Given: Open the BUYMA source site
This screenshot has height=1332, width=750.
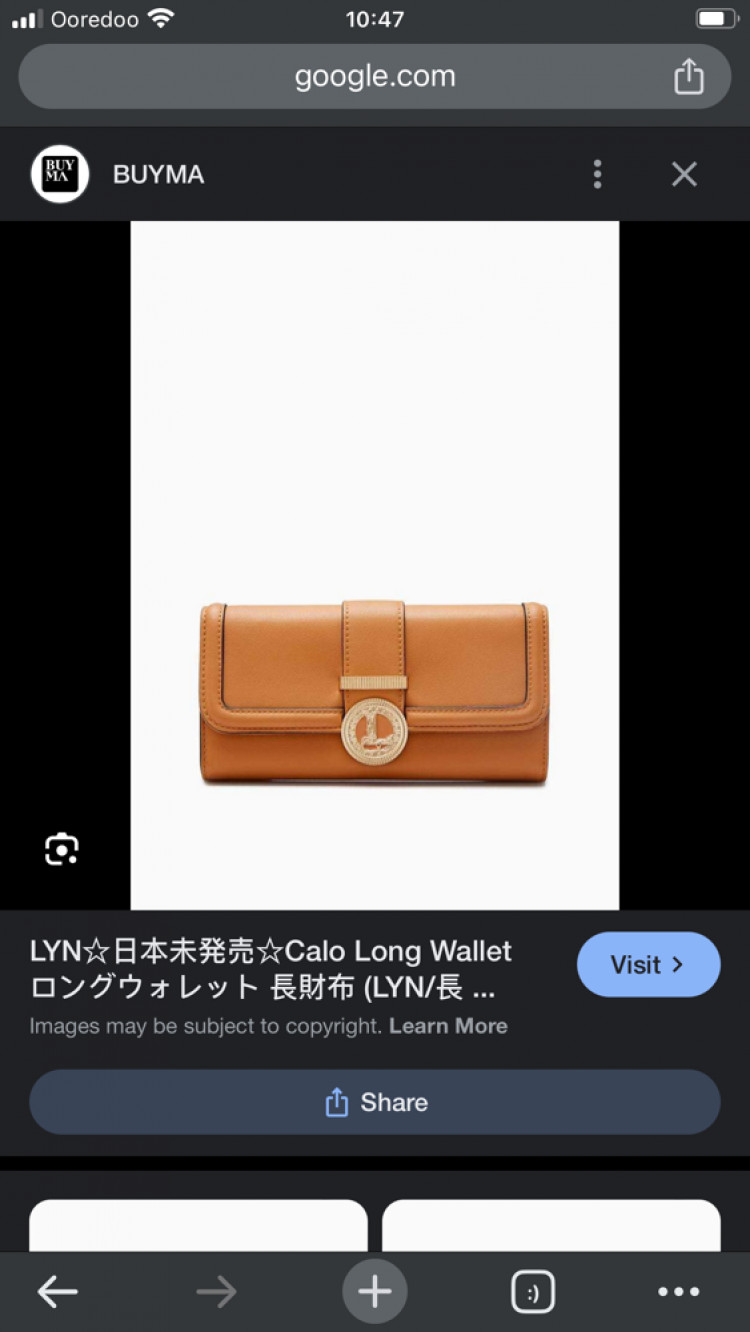Looking at the screenshot, I should [158, 174].
